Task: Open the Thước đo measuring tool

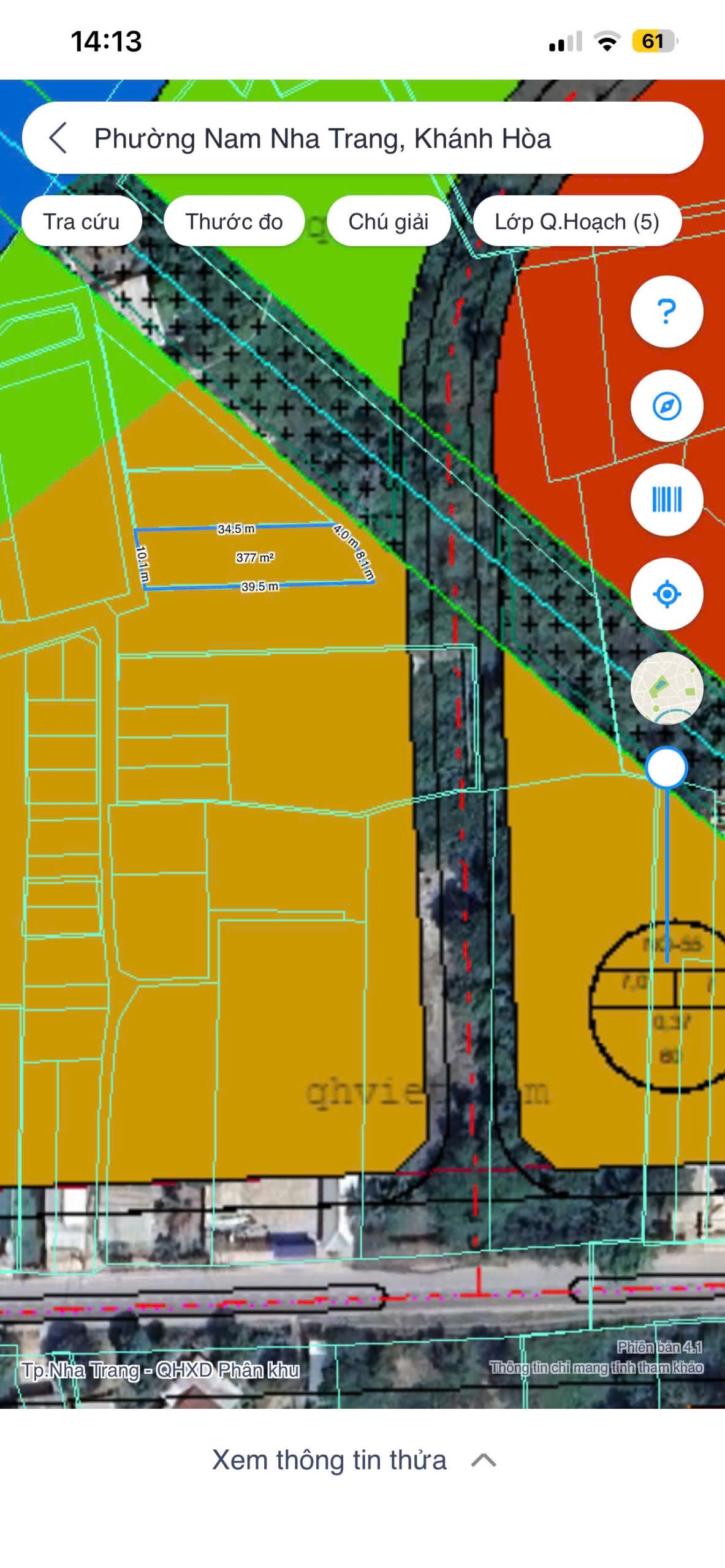Action: click(234, 221)
